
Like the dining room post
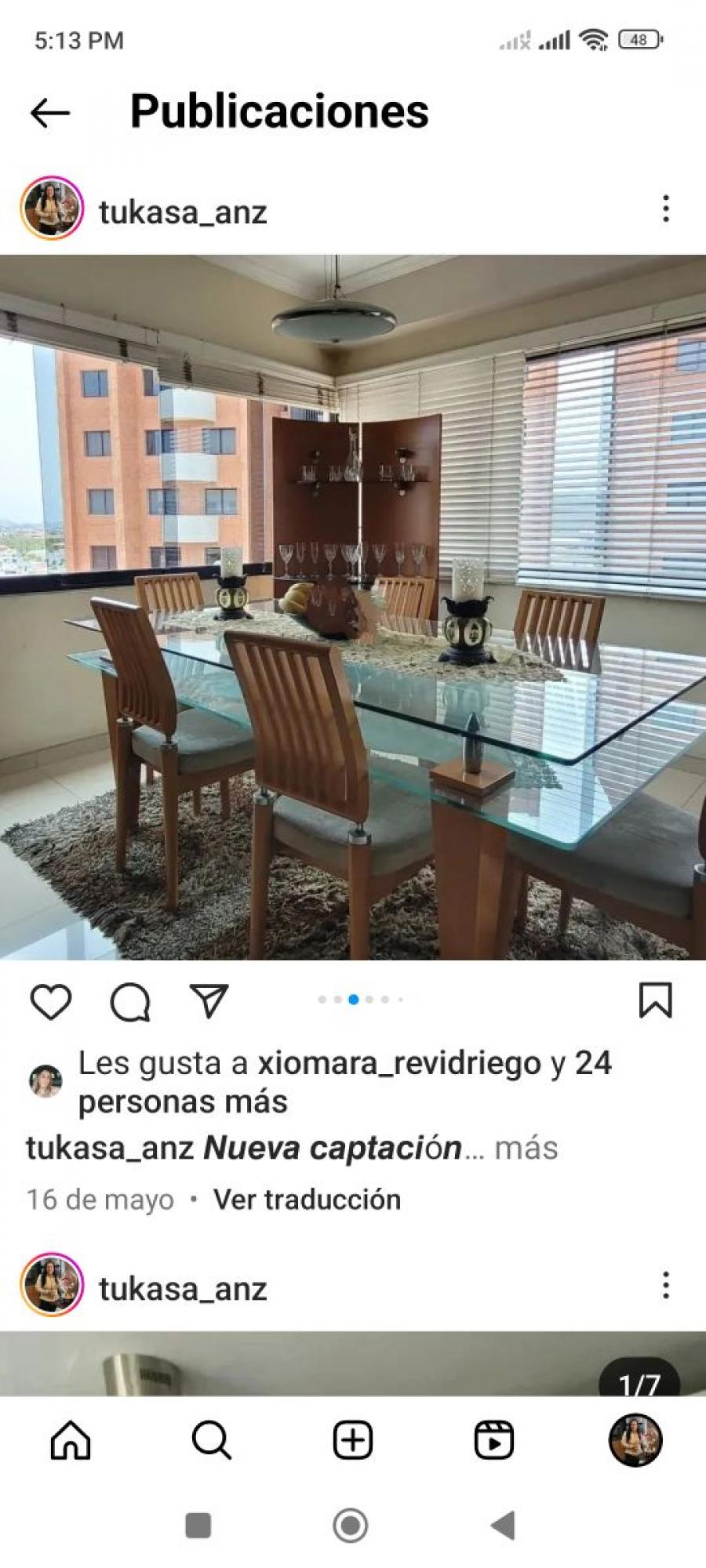51,1001
